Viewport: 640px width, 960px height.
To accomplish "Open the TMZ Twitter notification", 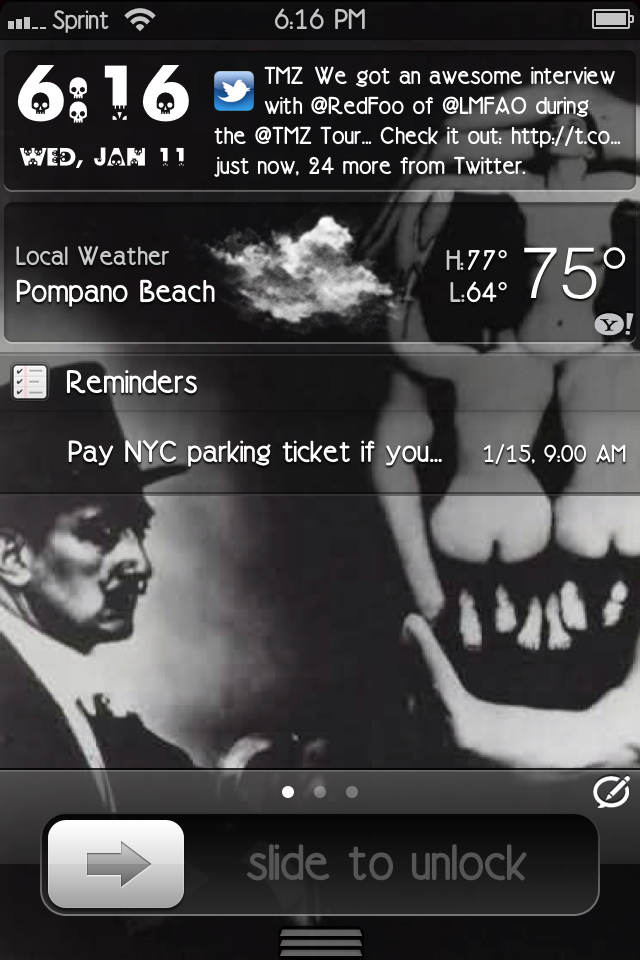I will [x=418, y=121].
